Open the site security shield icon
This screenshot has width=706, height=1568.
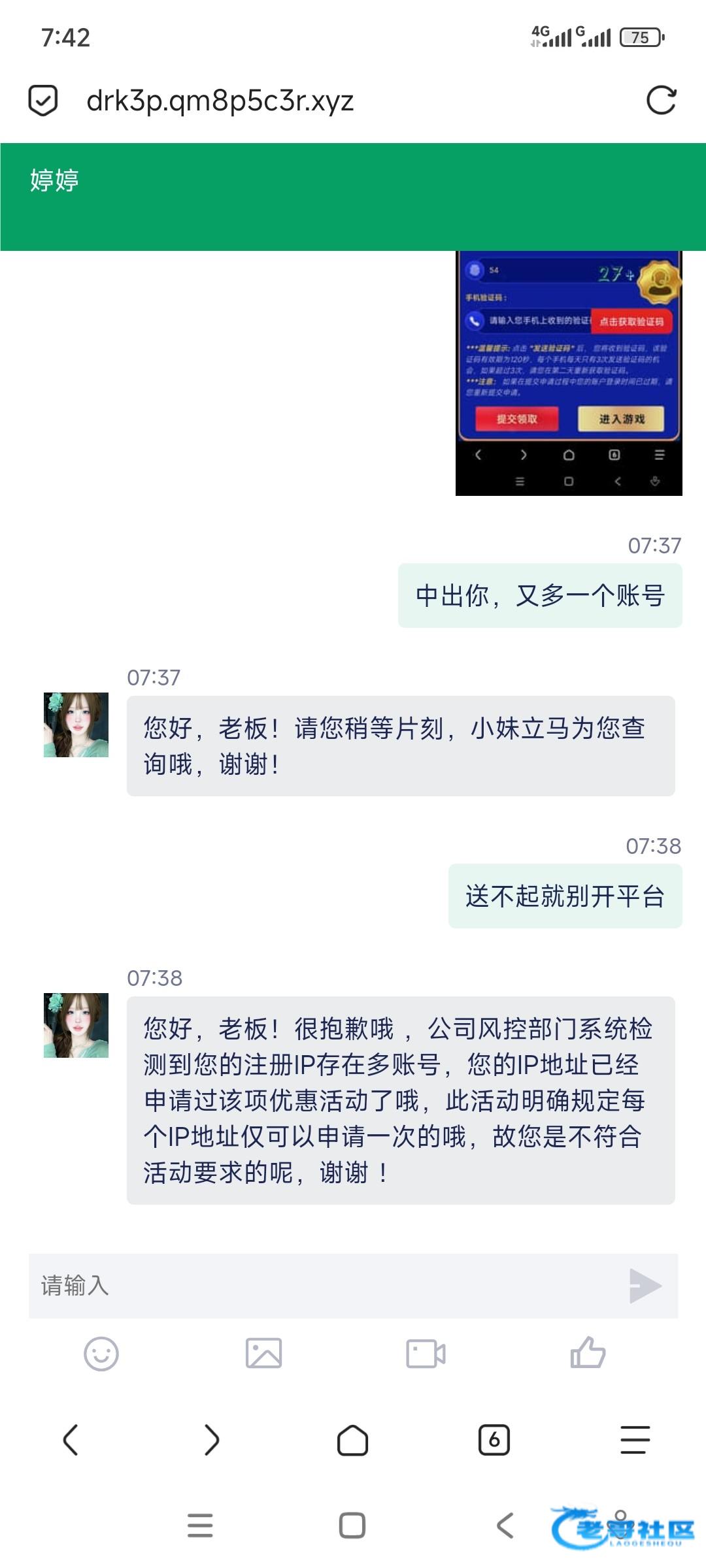43,101
